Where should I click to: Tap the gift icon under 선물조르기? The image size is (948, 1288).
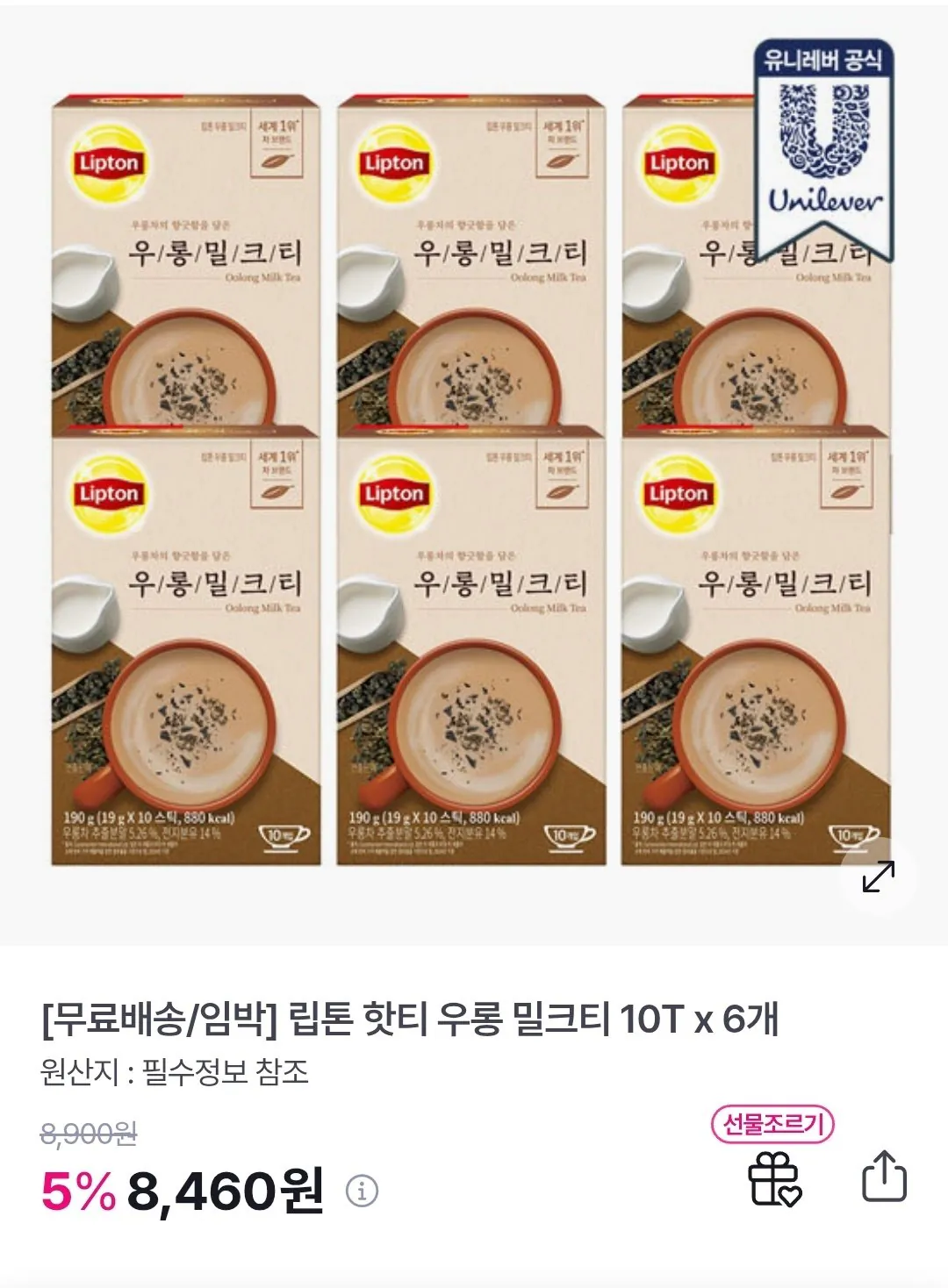coord(774,1179)
